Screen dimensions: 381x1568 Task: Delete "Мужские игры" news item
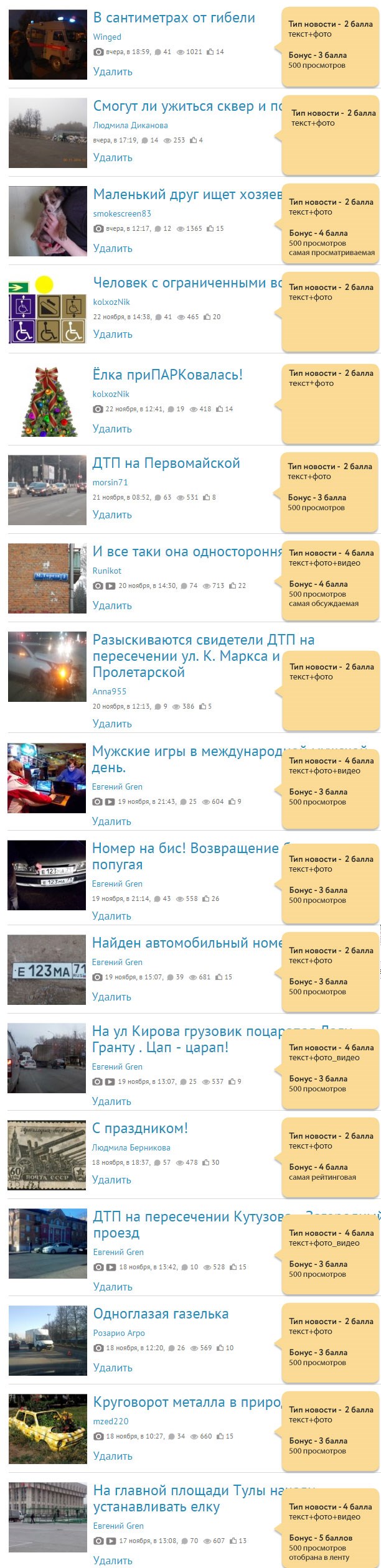(111, 821)
